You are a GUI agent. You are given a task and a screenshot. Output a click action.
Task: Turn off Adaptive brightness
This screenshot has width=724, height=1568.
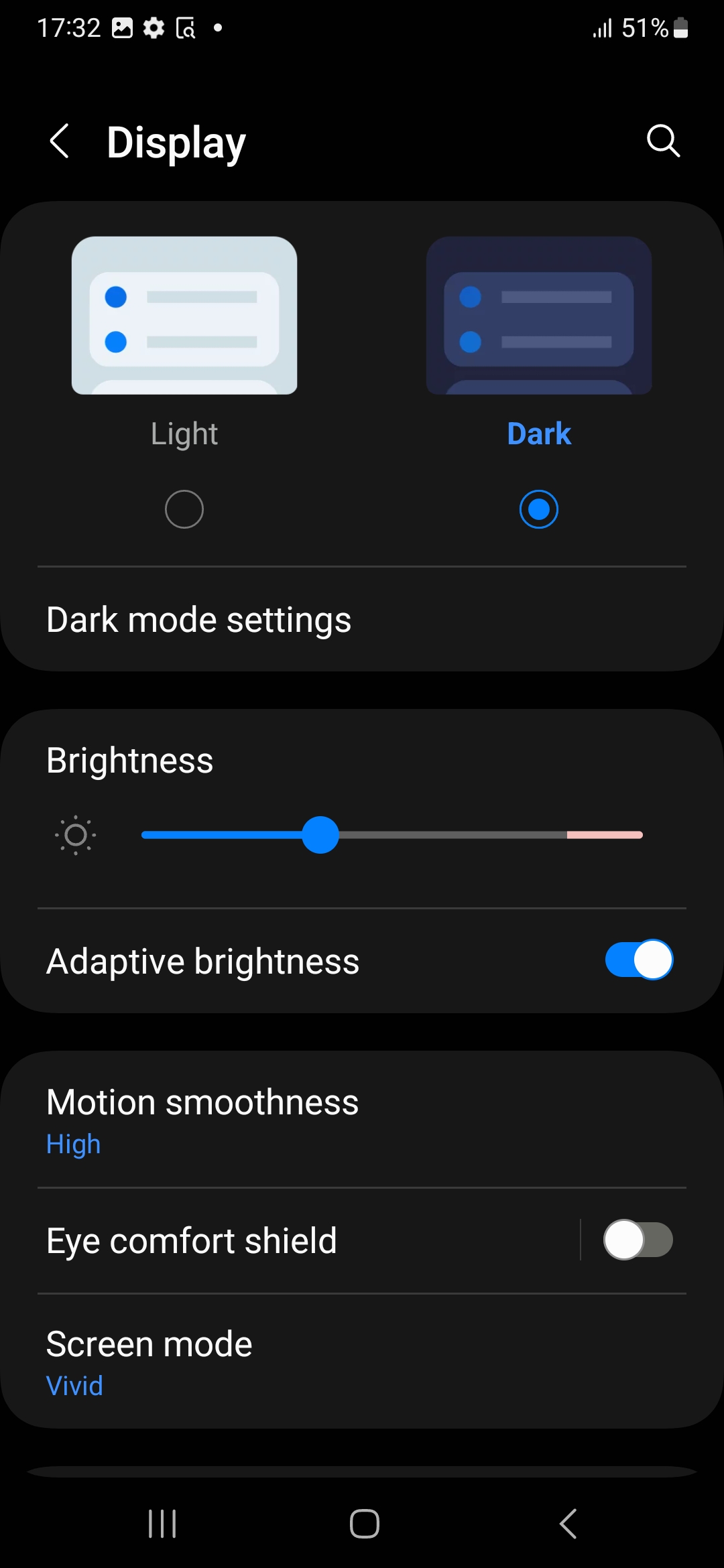coord(638,960)
